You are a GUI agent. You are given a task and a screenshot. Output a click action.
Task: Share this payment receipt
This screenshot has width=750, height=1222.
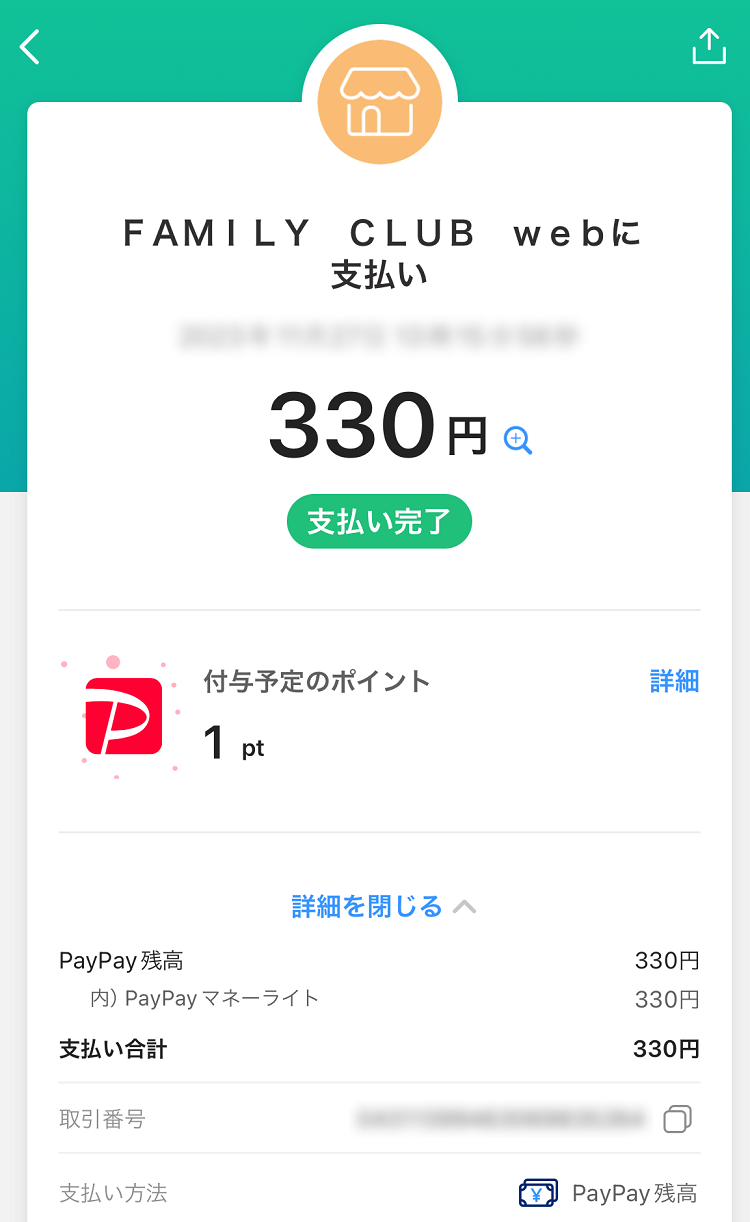point(709,46)
